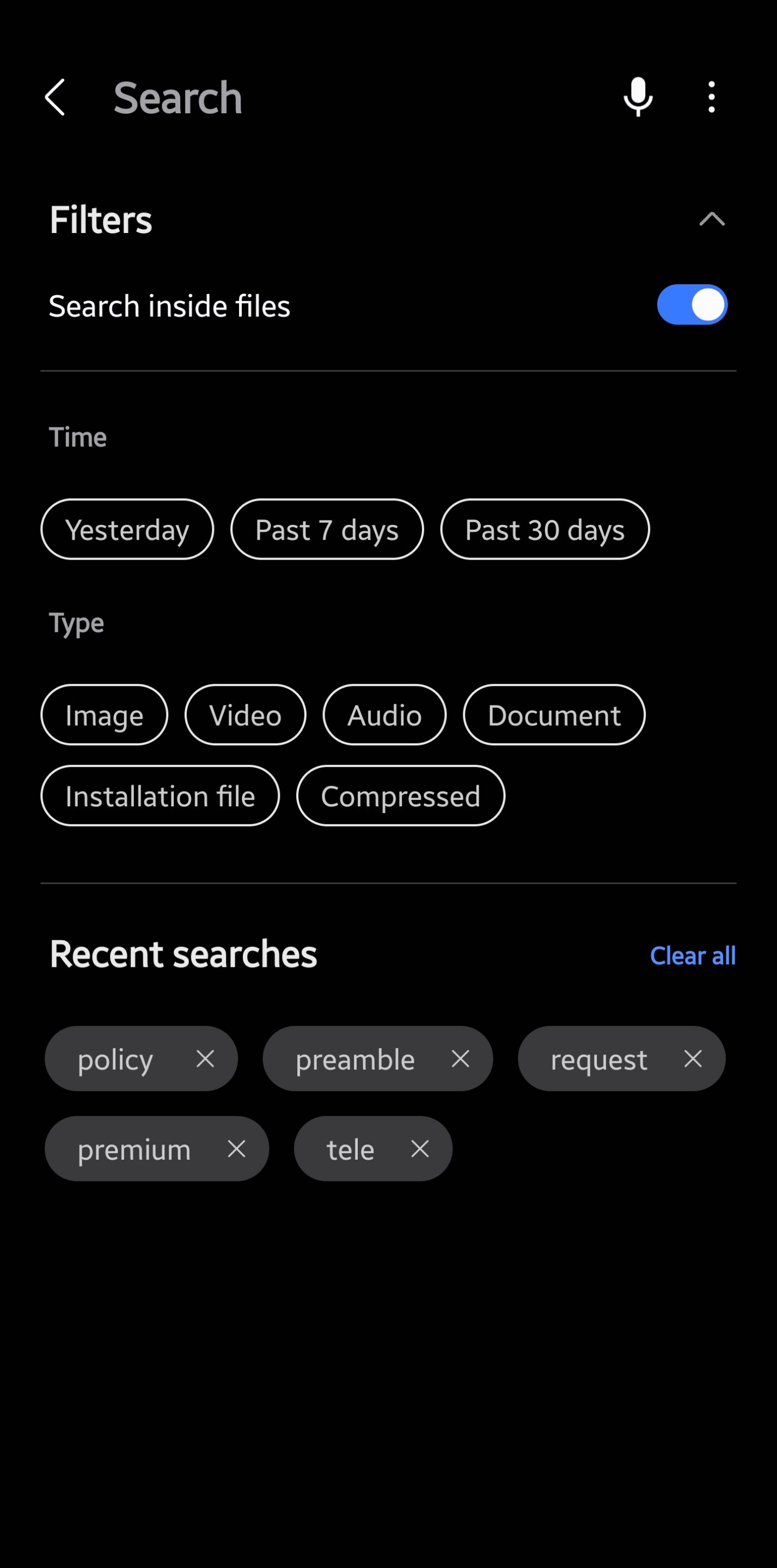The image size is (777, 1568).
Task: Collapse the Filters section
Action: tap(712, 219)
